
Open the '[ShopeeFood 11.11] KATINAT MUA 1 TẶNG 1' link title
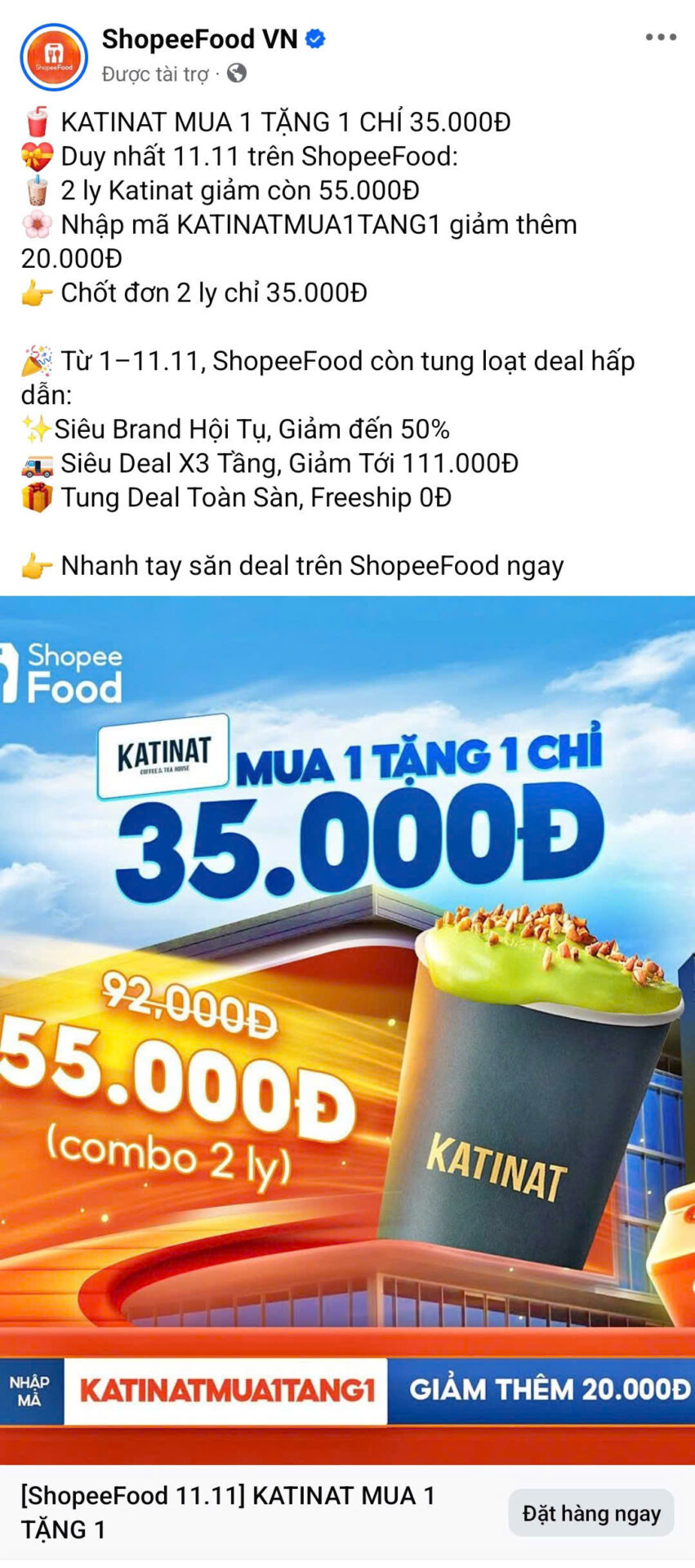227,1512
